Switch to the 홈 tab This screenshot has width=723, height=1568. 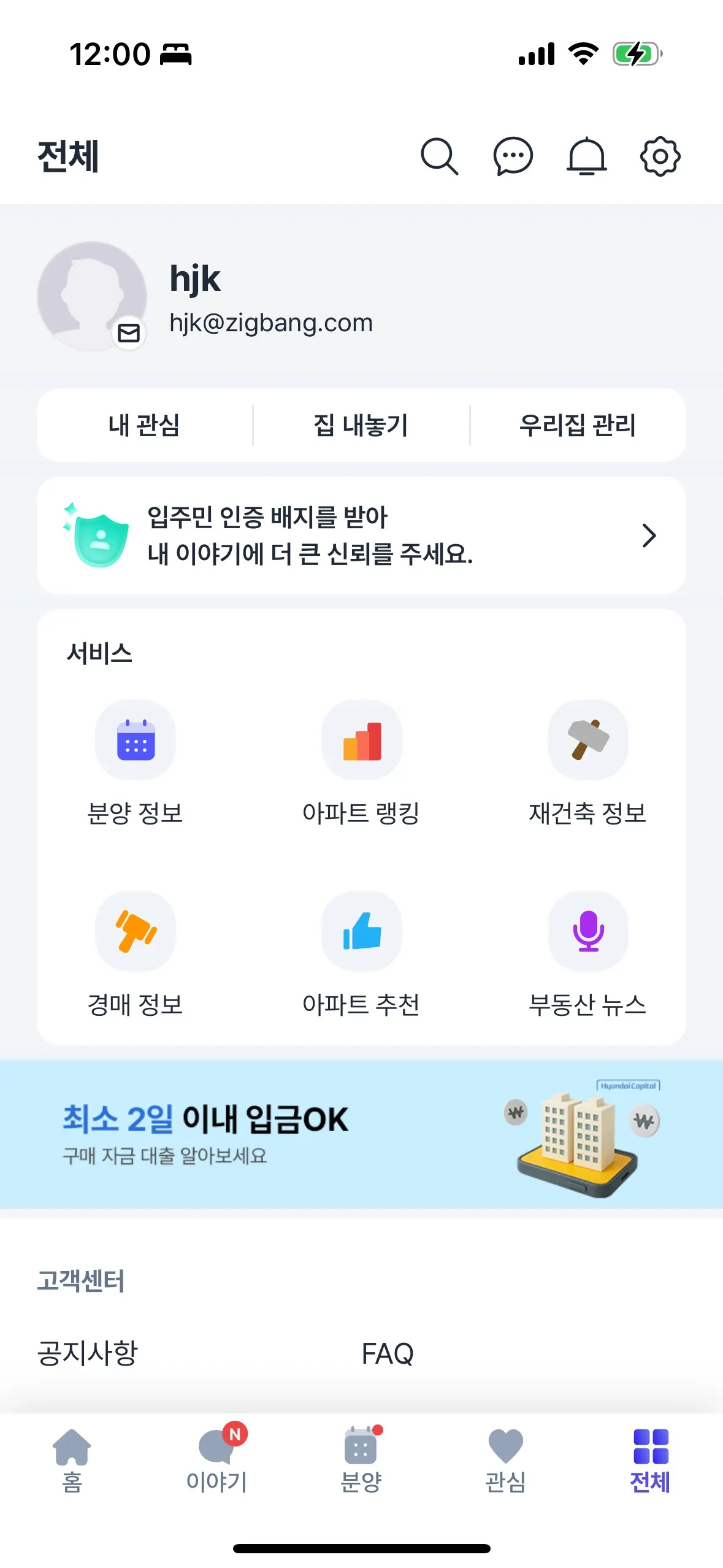pos(72,1460)
